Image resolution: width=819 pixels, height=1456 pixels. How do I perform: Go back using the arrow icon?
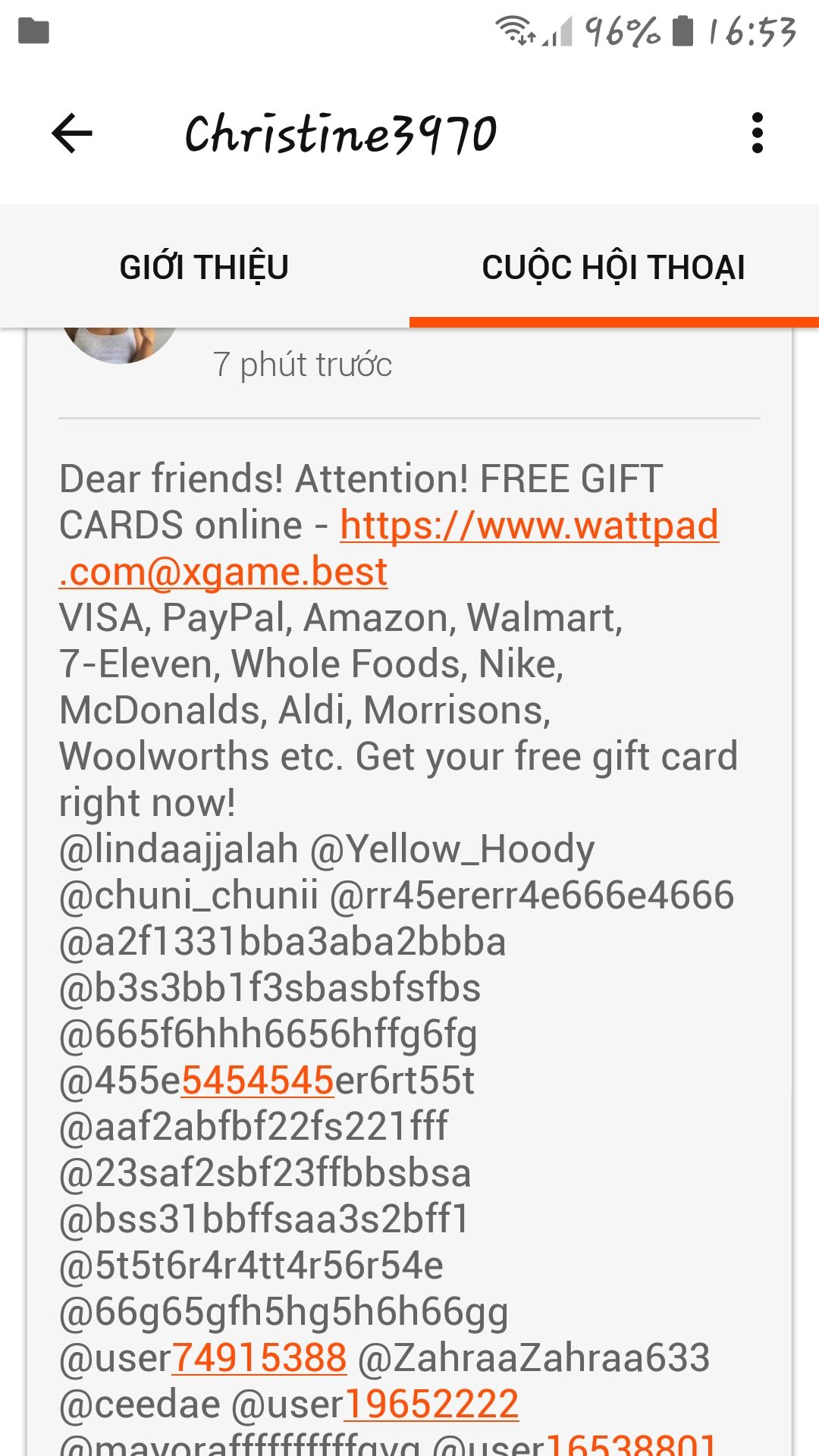[x=72, y=133]
